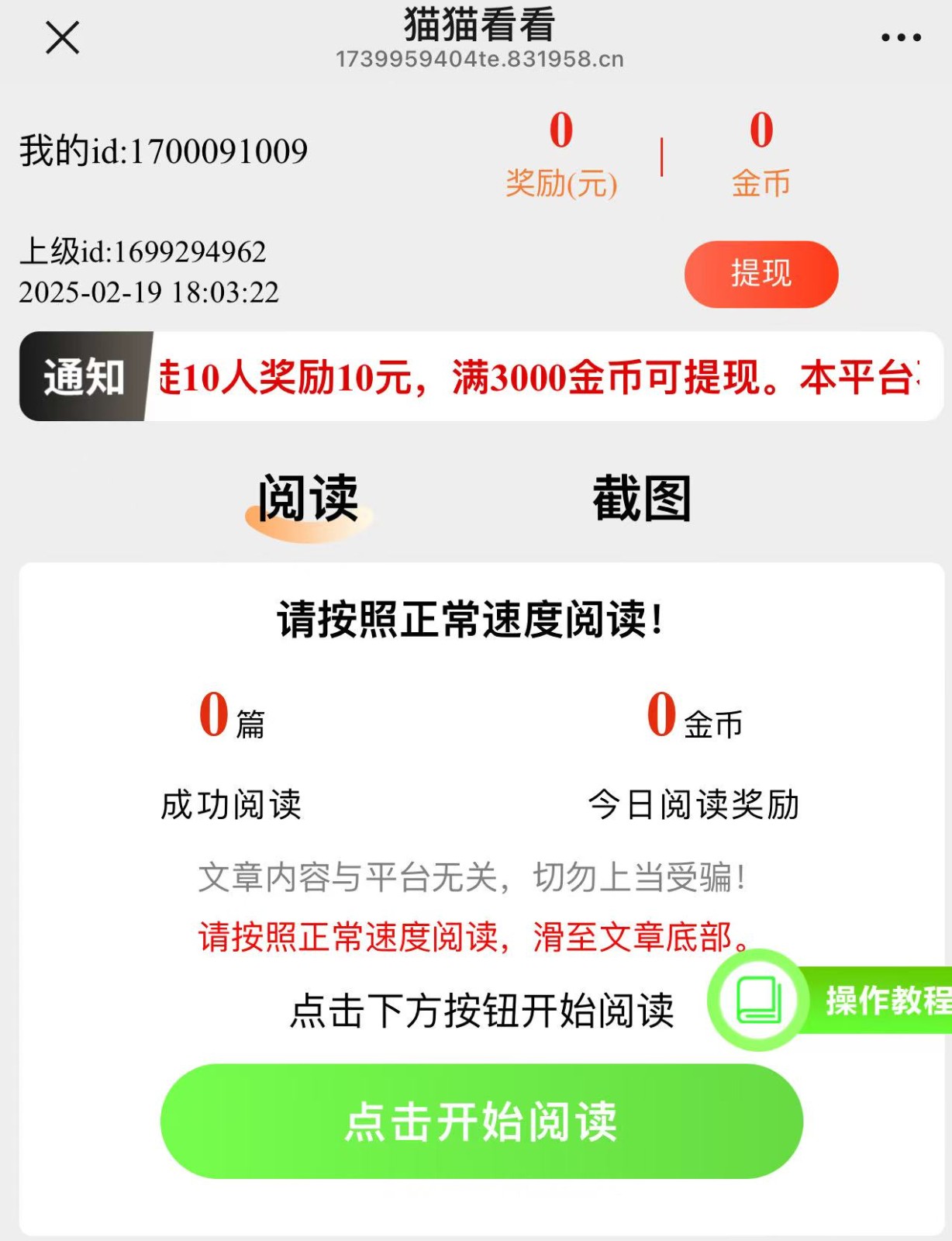Tap 点击开始阅读 to start reading
952x1241 pixels.
481,1121
